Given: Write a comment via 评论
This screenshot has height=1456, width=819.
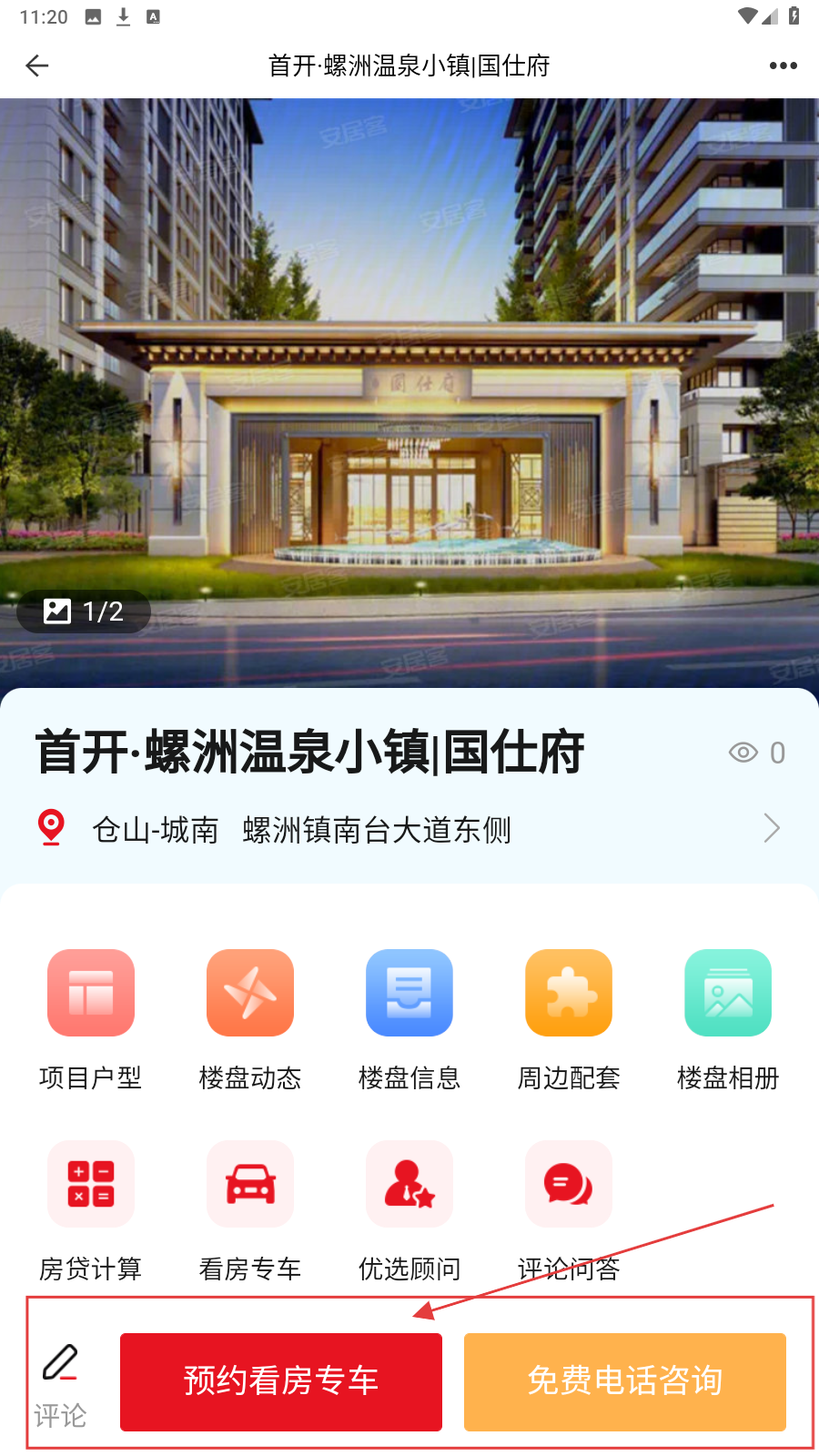Looking at the screenshot, I should coord(60,1383).
